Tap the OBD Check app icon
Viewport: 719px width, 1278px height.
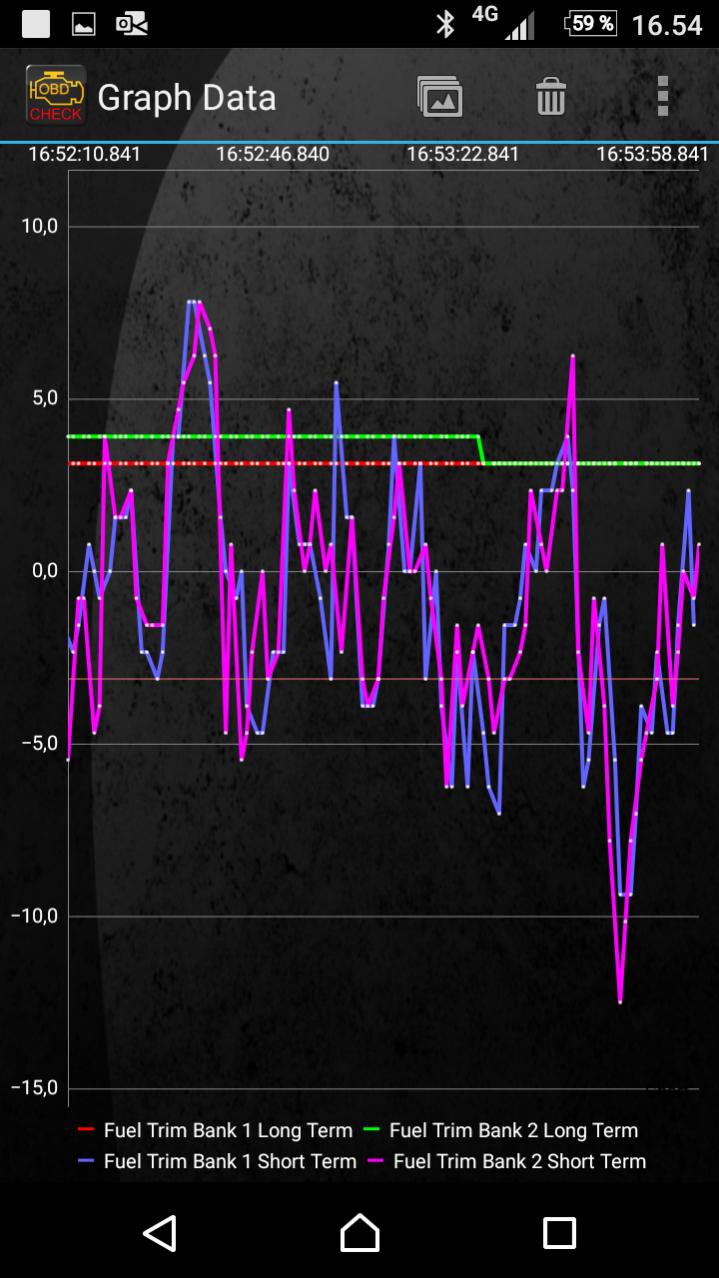tap(55, 96)
